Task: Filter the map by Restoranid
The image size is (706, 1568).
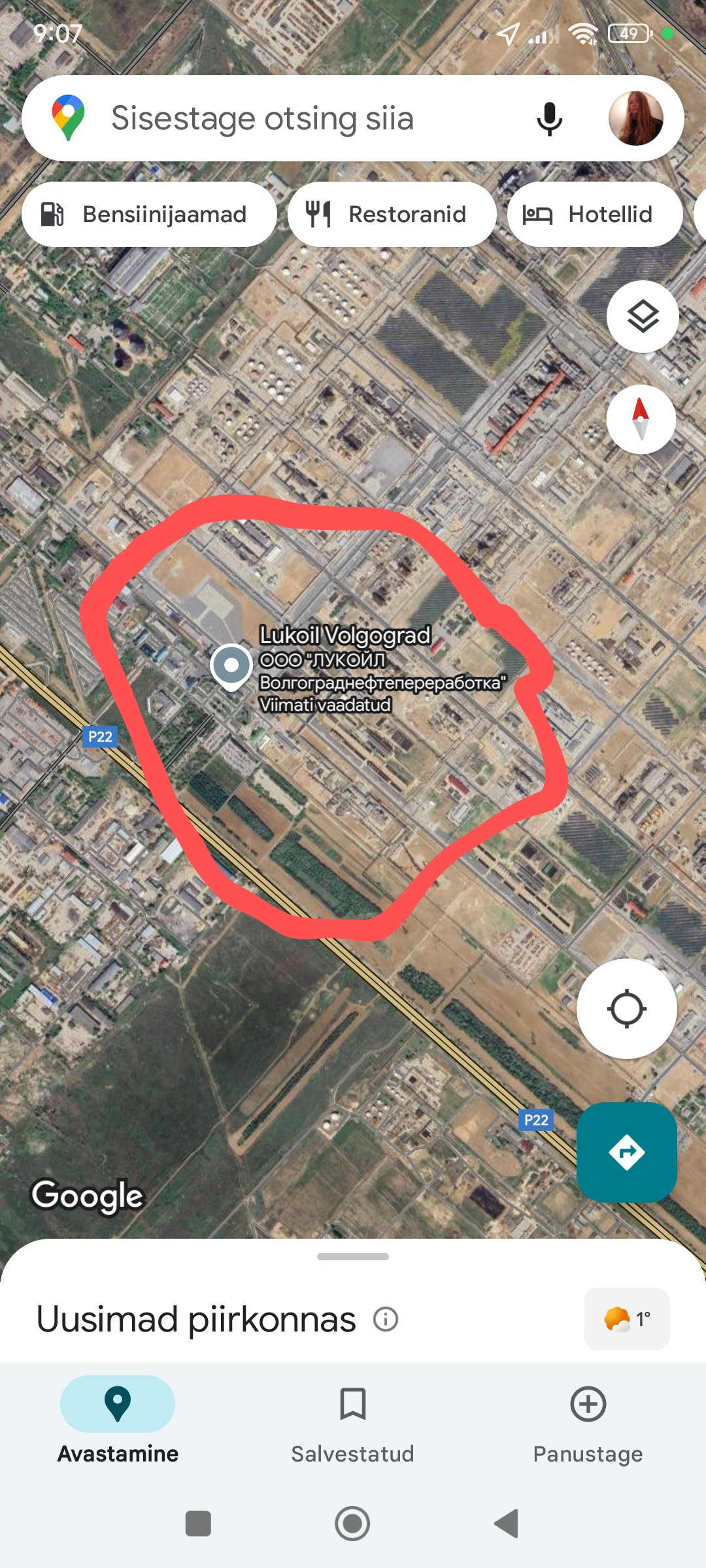Action: pos(391,214)
